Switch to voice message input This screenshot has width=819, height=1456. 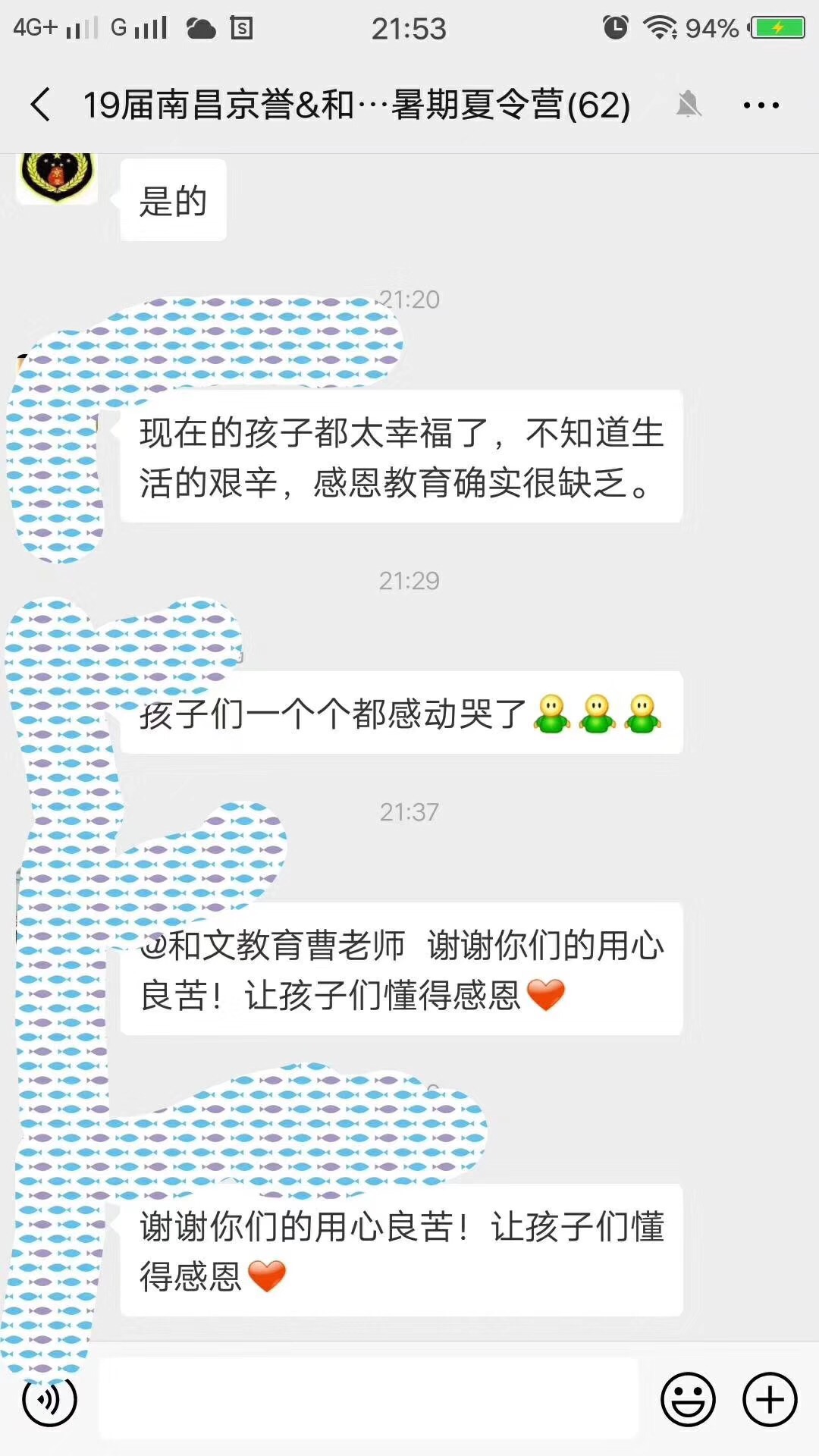point(50,1399)
